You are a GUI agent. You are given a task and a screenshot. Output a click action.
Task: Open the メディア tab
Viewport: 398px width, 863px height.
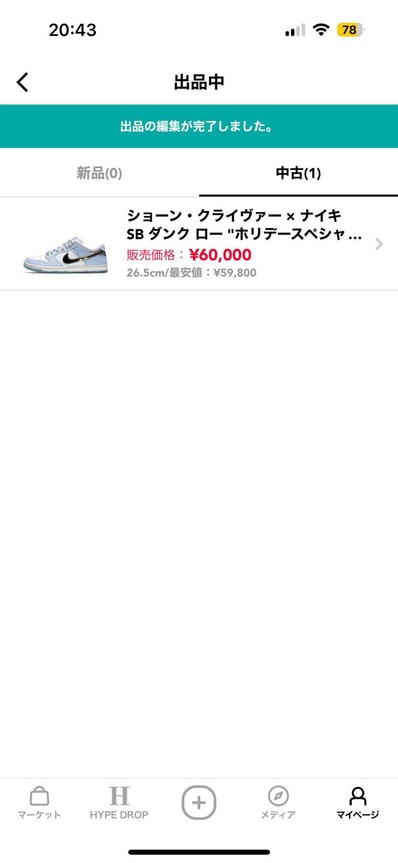(x=278, y=803)
